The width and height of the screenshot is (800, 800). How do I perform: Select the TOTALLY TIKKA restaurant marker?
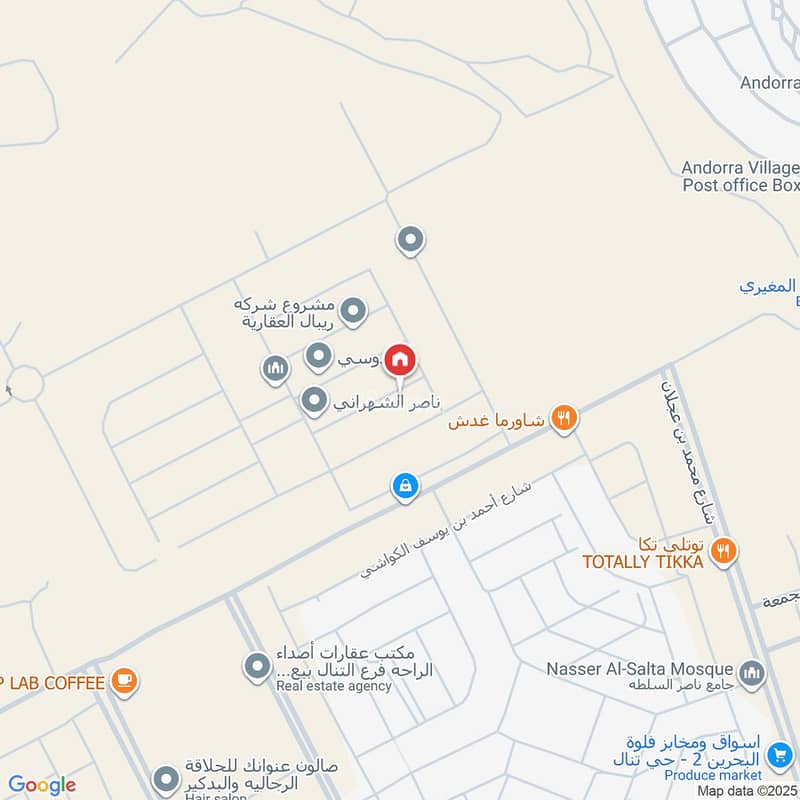pos(727,550)
